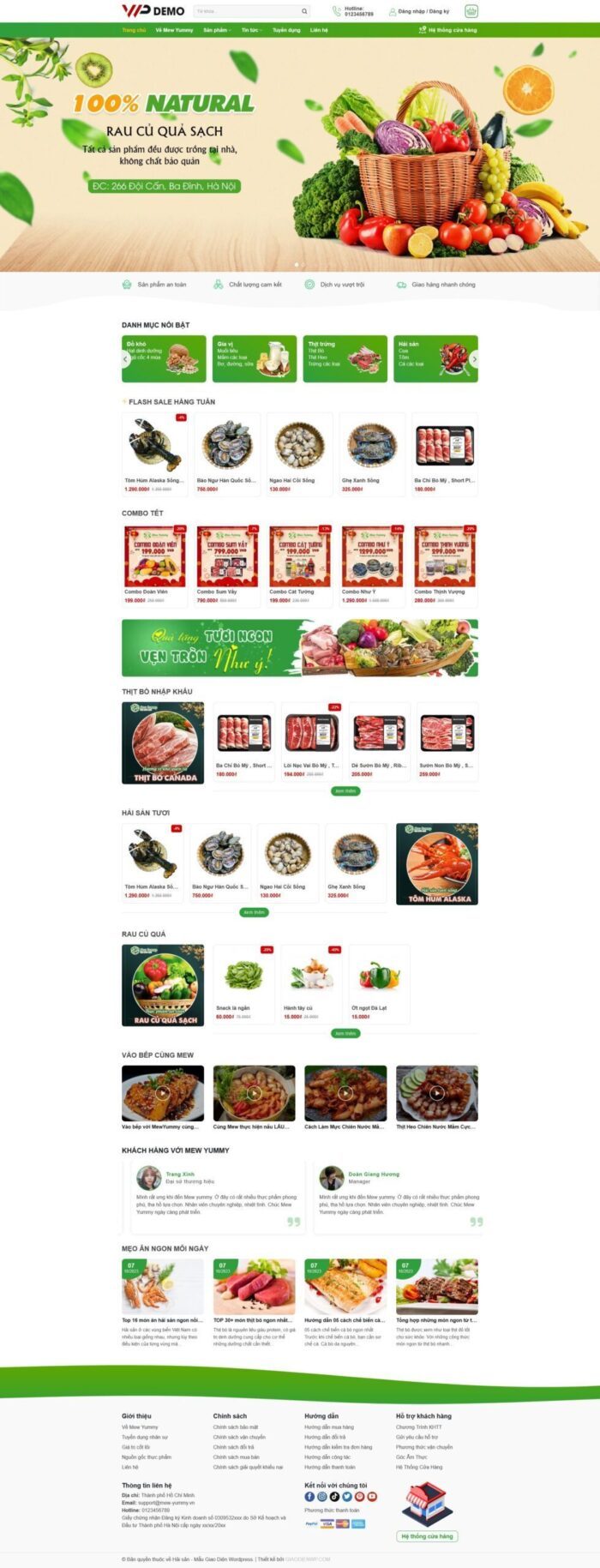This screenshot has height=1568, width=600.
Task: Select the Thịt trứng category card
Action: (345, 358)
